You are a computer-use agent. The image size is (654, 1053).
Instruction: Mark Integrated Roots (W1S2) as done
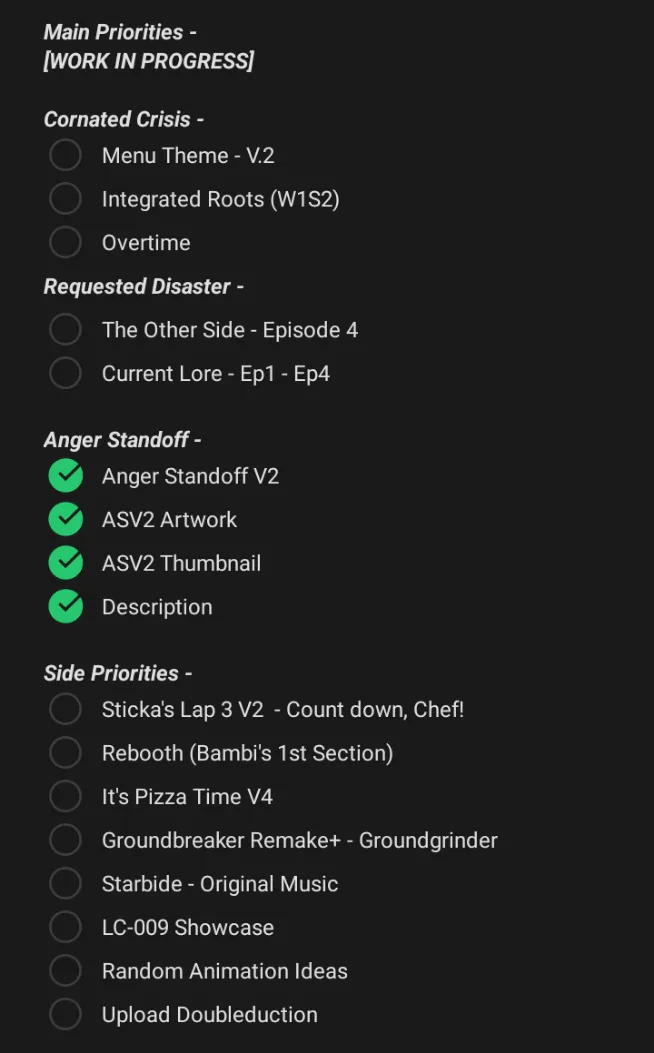(x=65, y=199)
